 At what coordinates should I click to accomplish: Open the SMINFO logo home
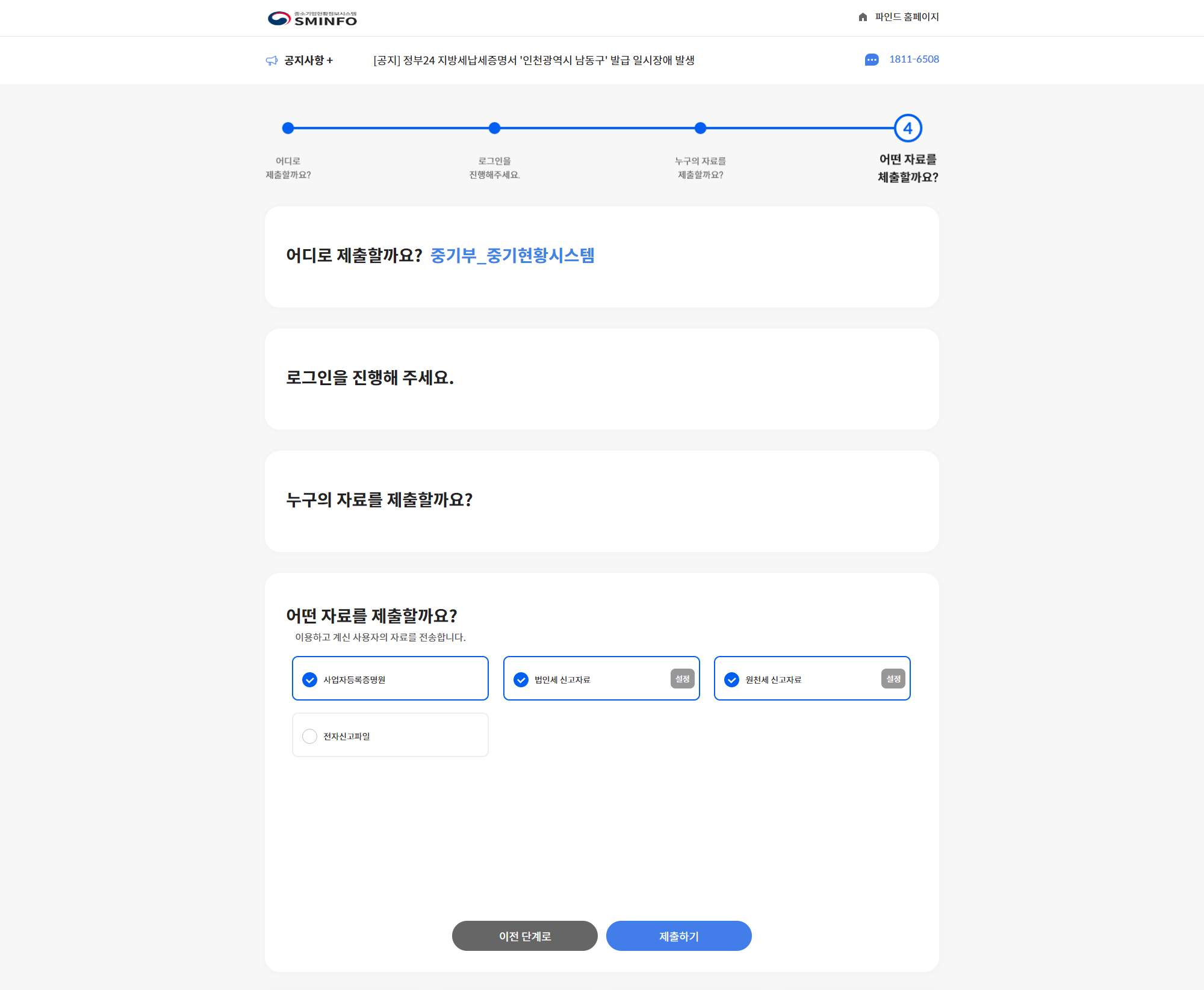(x=312, y=19)
